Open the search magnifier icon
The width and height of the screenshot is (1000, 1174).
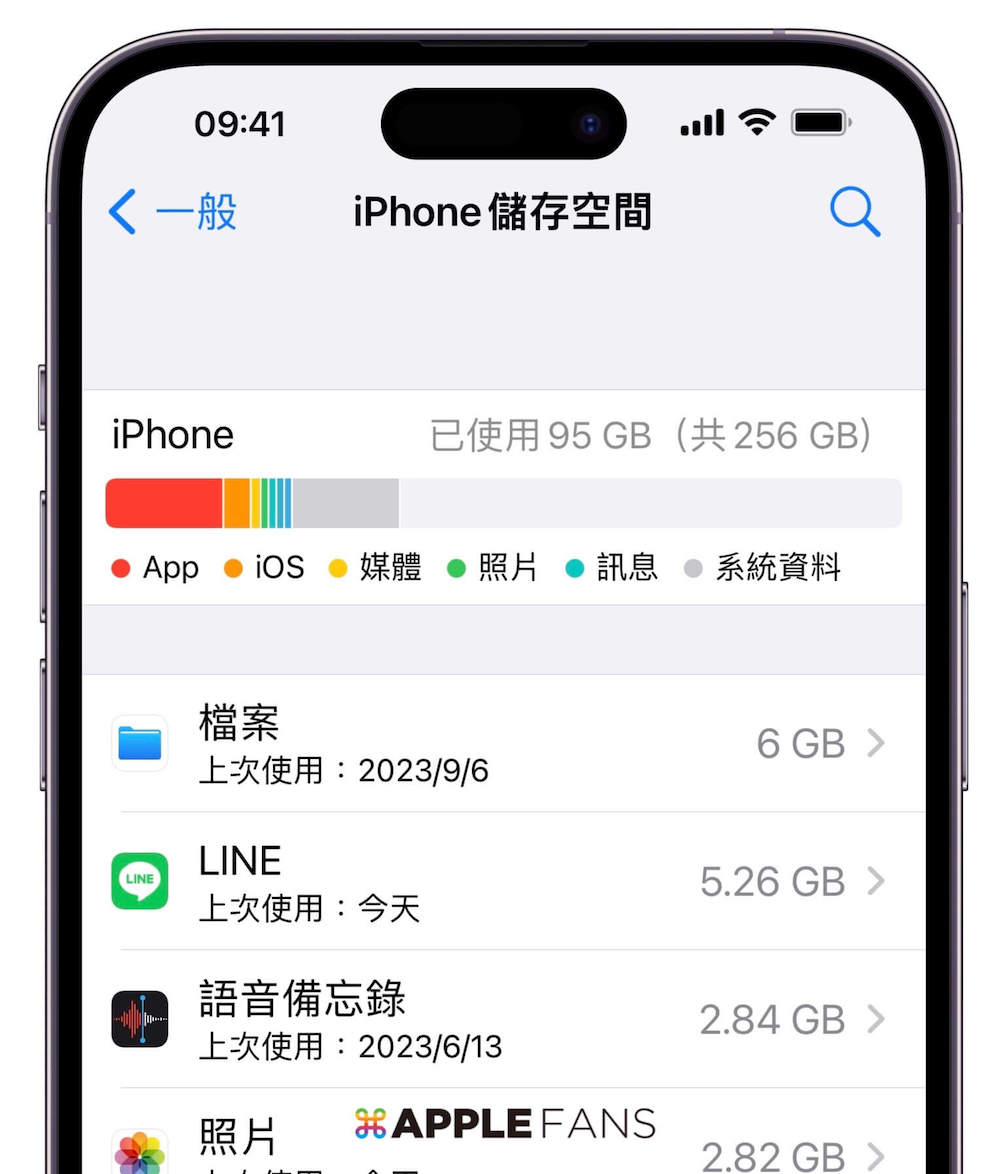pyautogui.click(x=855, y=213)
